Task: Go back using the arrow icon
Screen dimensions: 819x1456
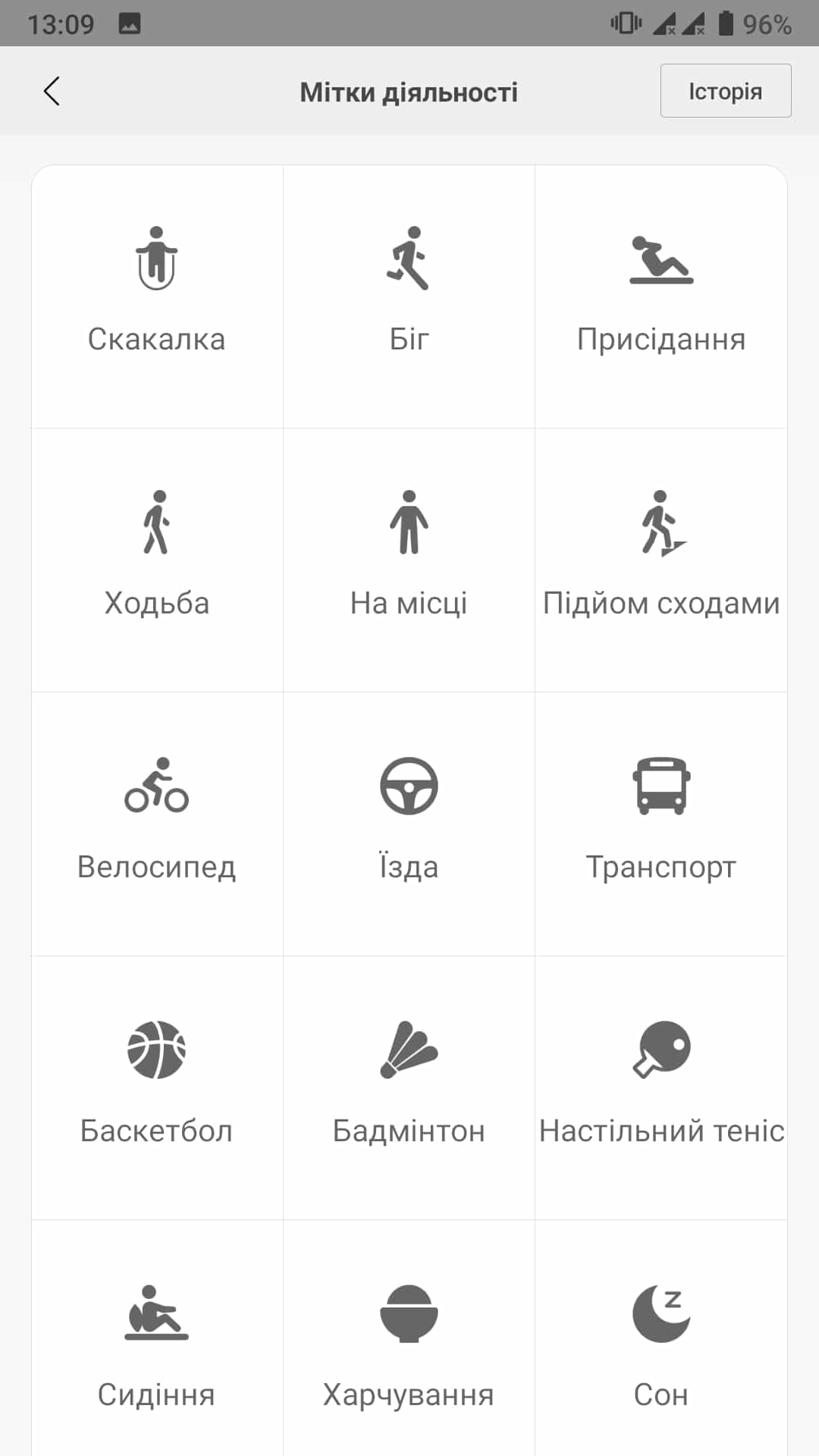Action: point(52,92)
